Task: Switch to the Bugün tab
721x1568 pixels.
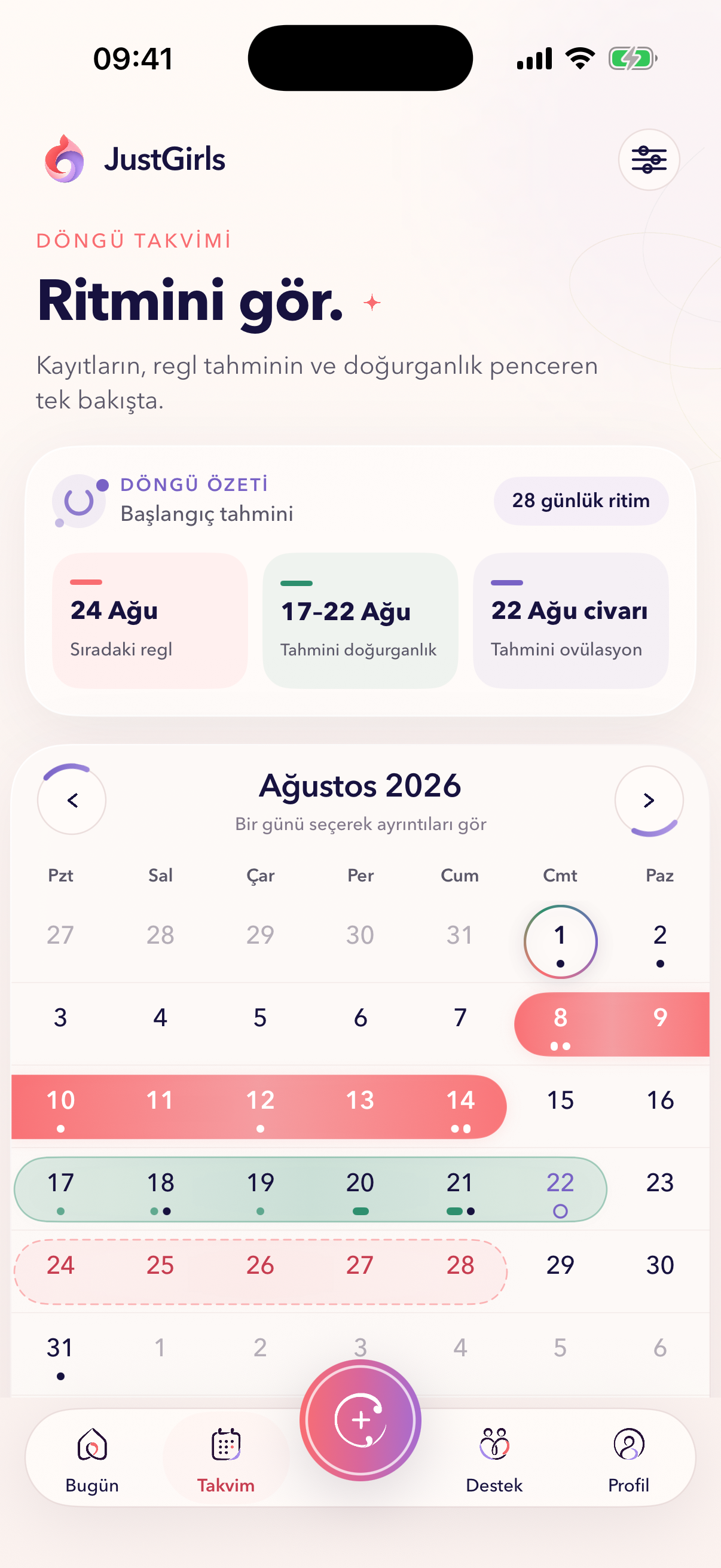Action: pos(92,1459)
